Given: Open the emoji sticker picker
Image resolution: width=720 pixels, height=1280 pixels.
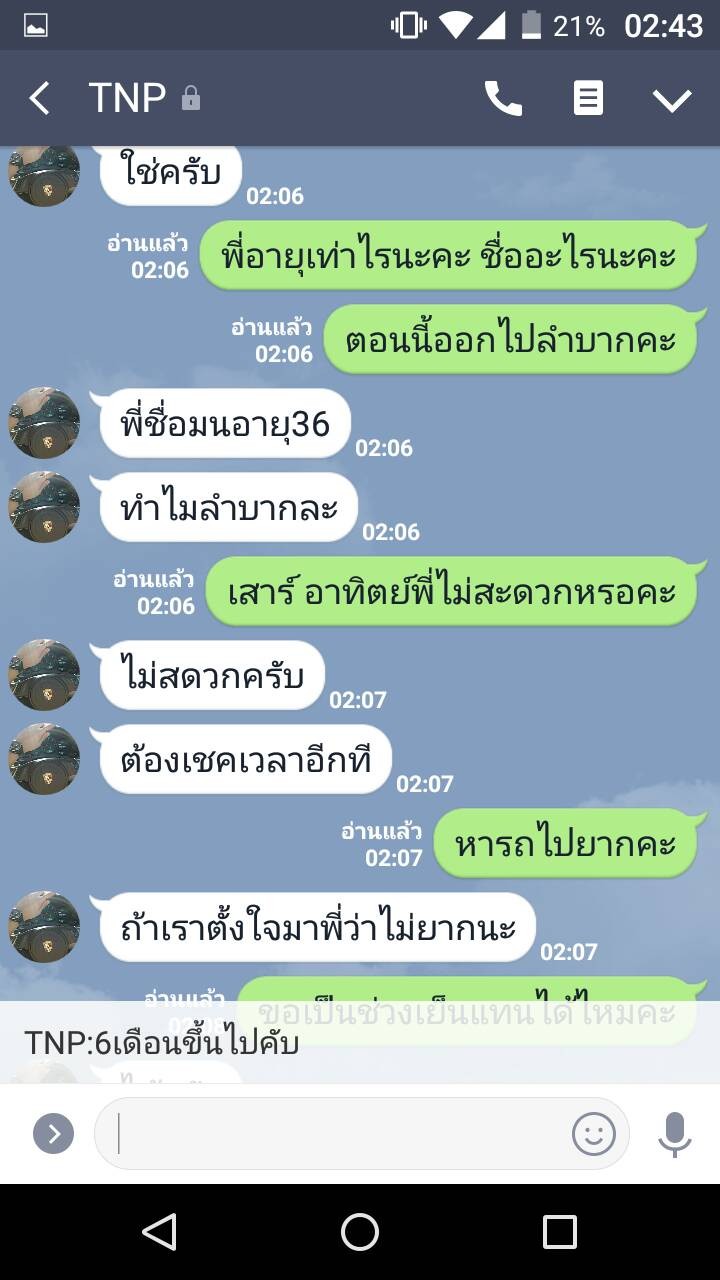Looking at the screenshot, I should pyautogui.click(x=594, y=1133).
